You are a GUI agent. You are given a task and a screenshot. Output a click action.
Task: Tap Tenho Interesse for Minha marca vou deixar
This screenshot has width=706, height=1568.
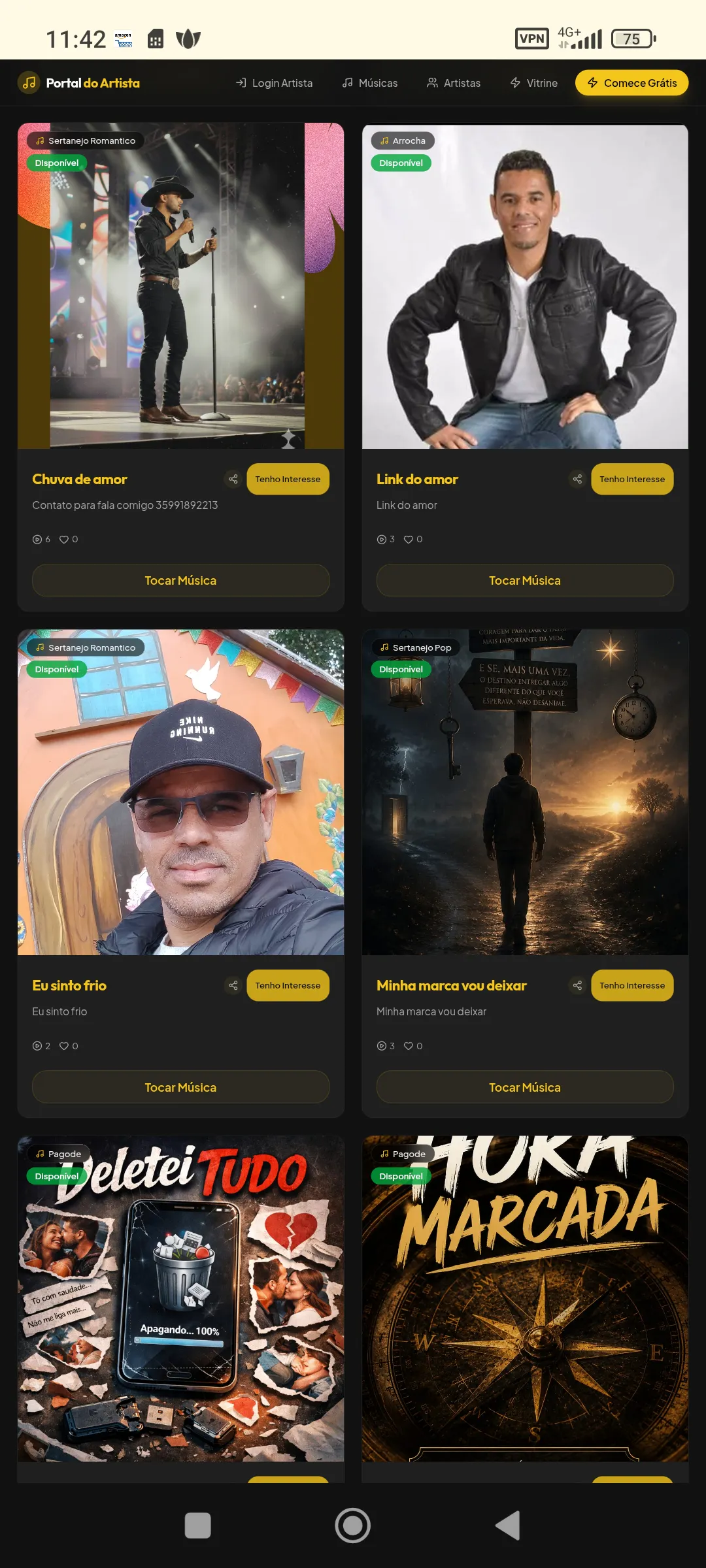pyautogui.click(x=632, y=985)
